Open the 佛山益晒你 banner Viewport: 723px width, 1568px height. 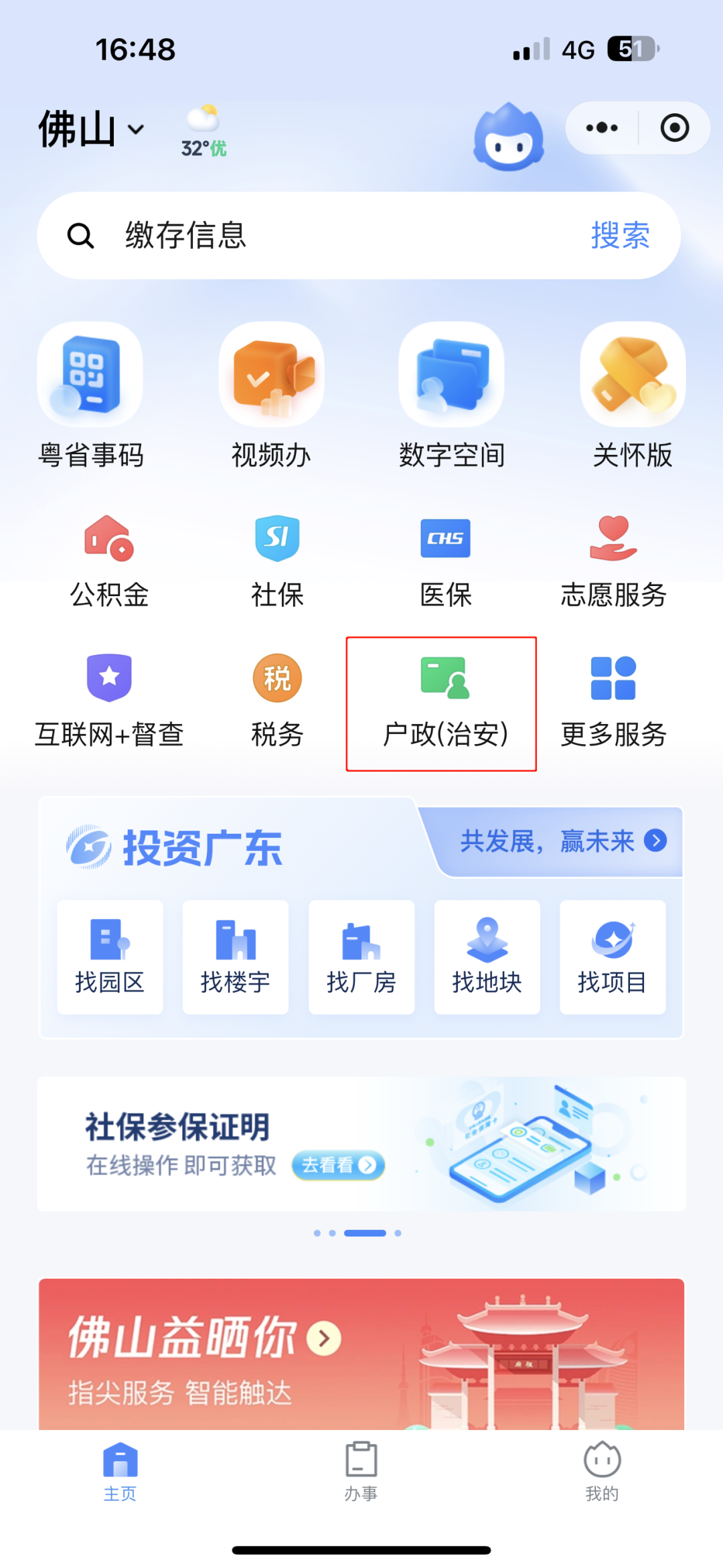[361, 1354]
